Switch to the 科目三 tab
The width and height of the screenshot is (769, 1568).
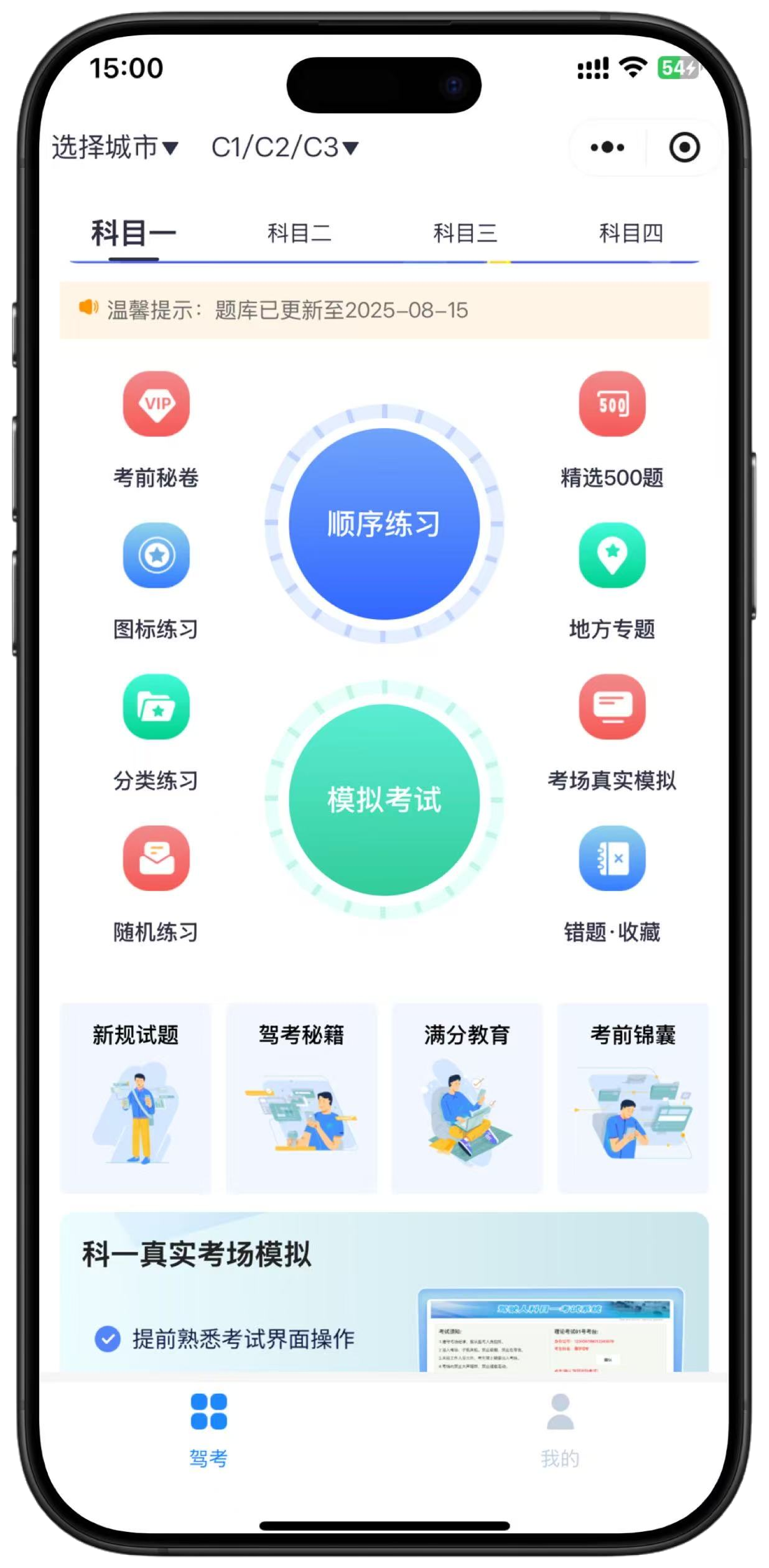pos(465,233)
